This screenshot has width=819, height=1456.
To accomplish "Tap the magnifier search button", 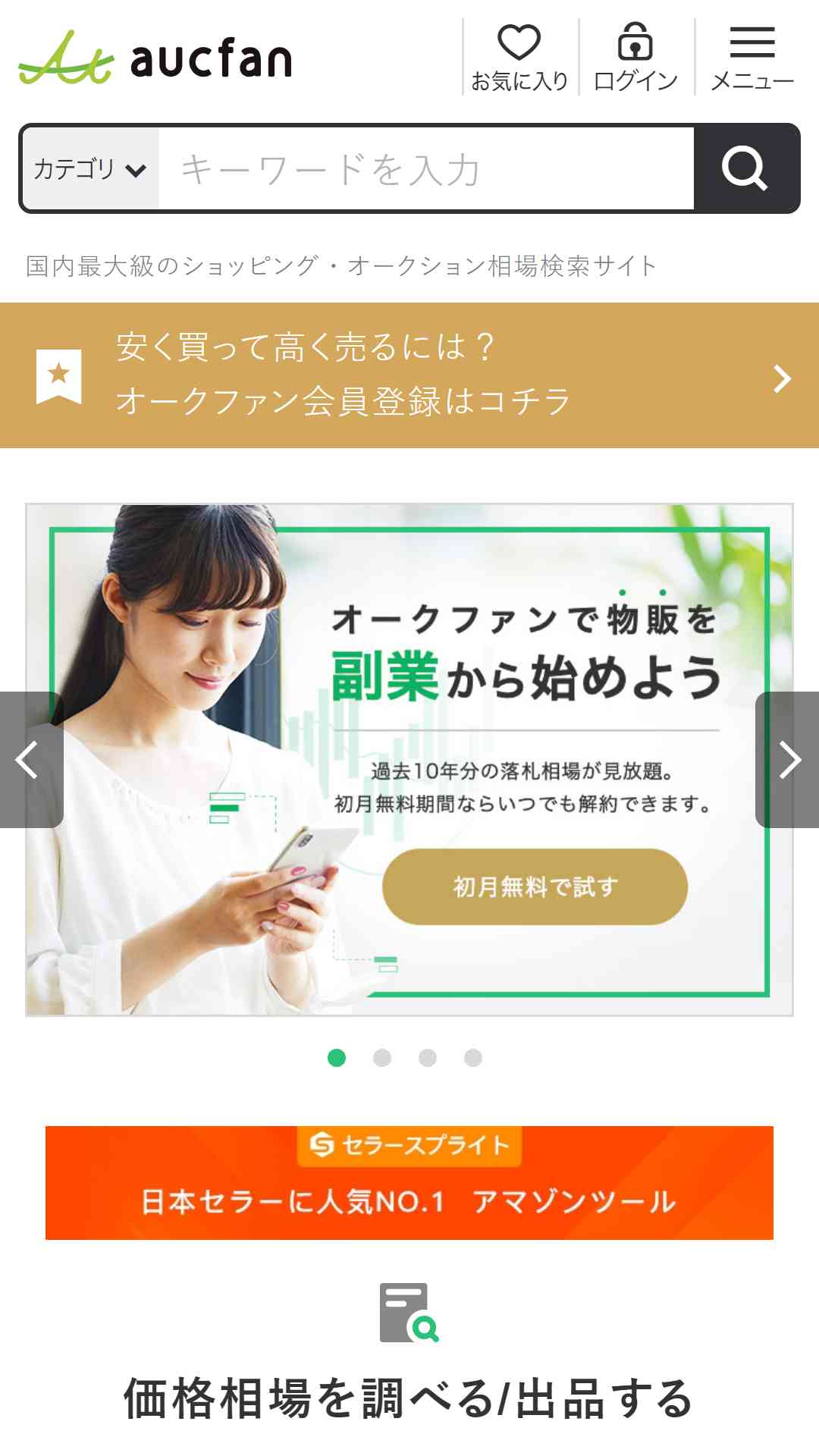I will click(745, 168).
